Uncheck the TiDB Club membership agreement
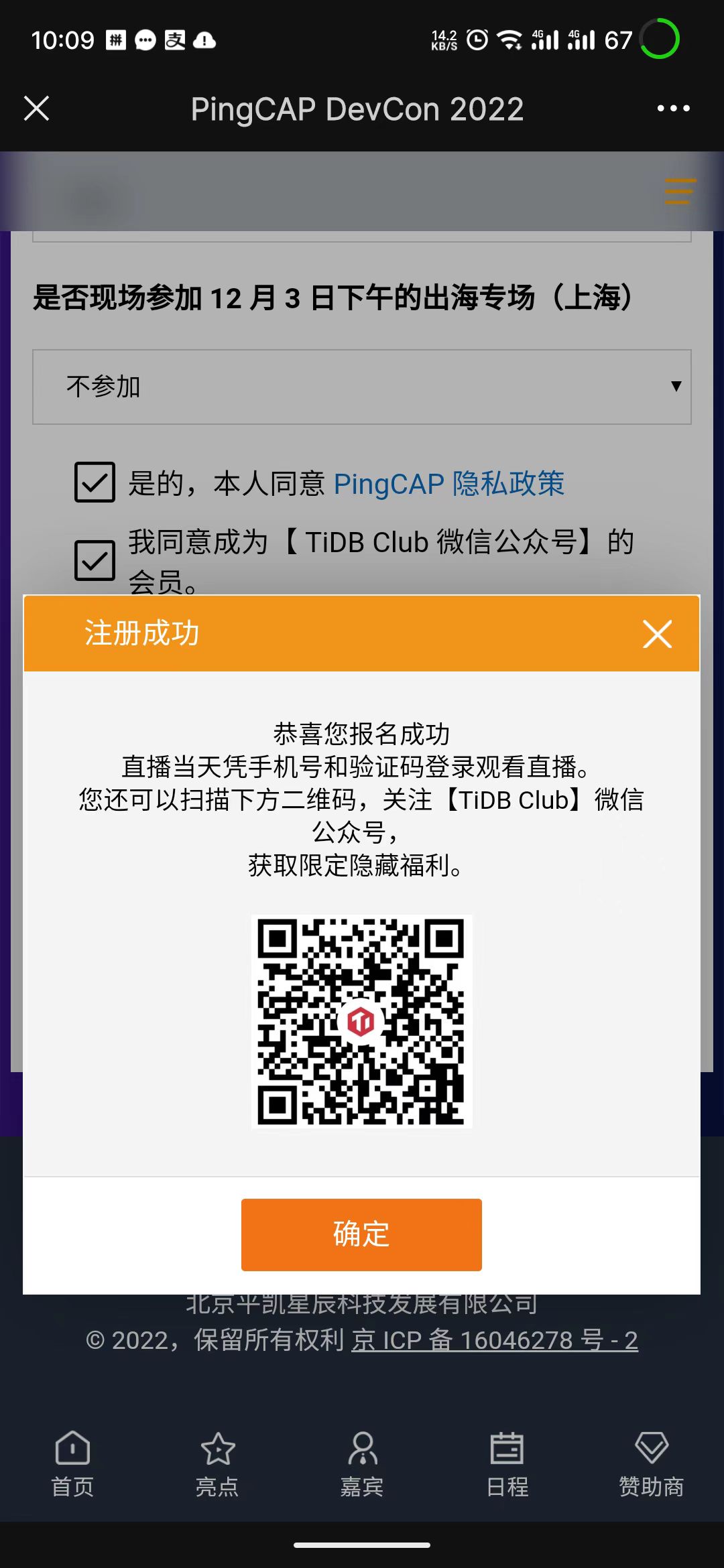 [x=95, y=560]
